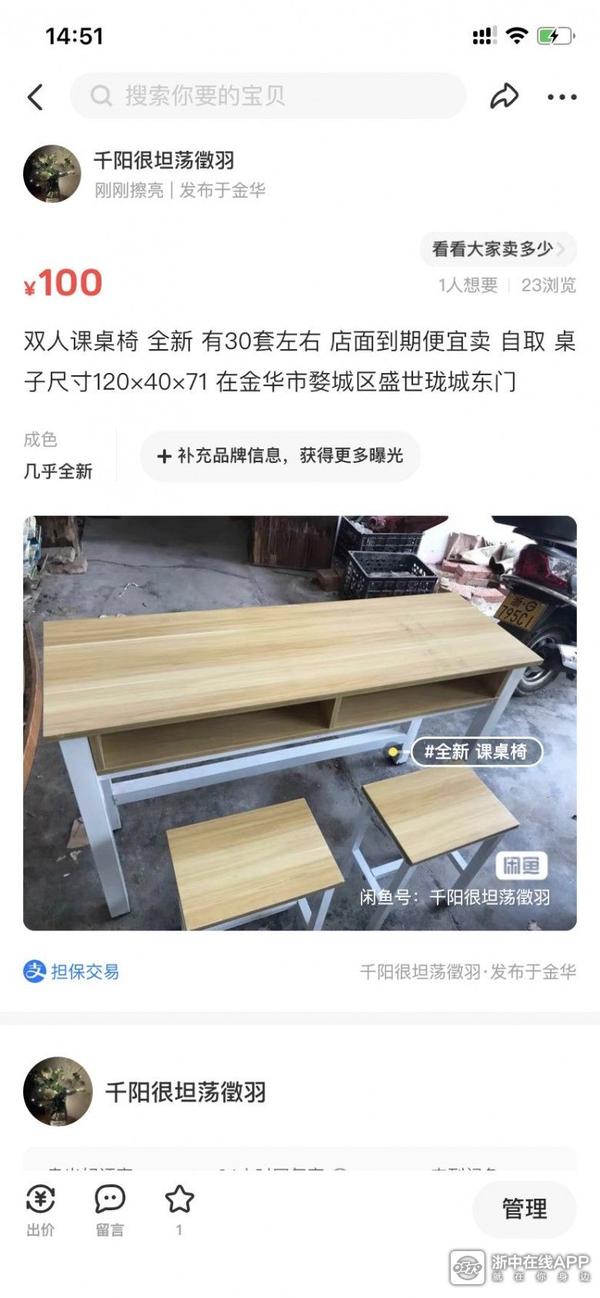This screenshot has width=600, height=1298.
Task: Tap the 管理 button to manage the listing
Action: 524,1209
